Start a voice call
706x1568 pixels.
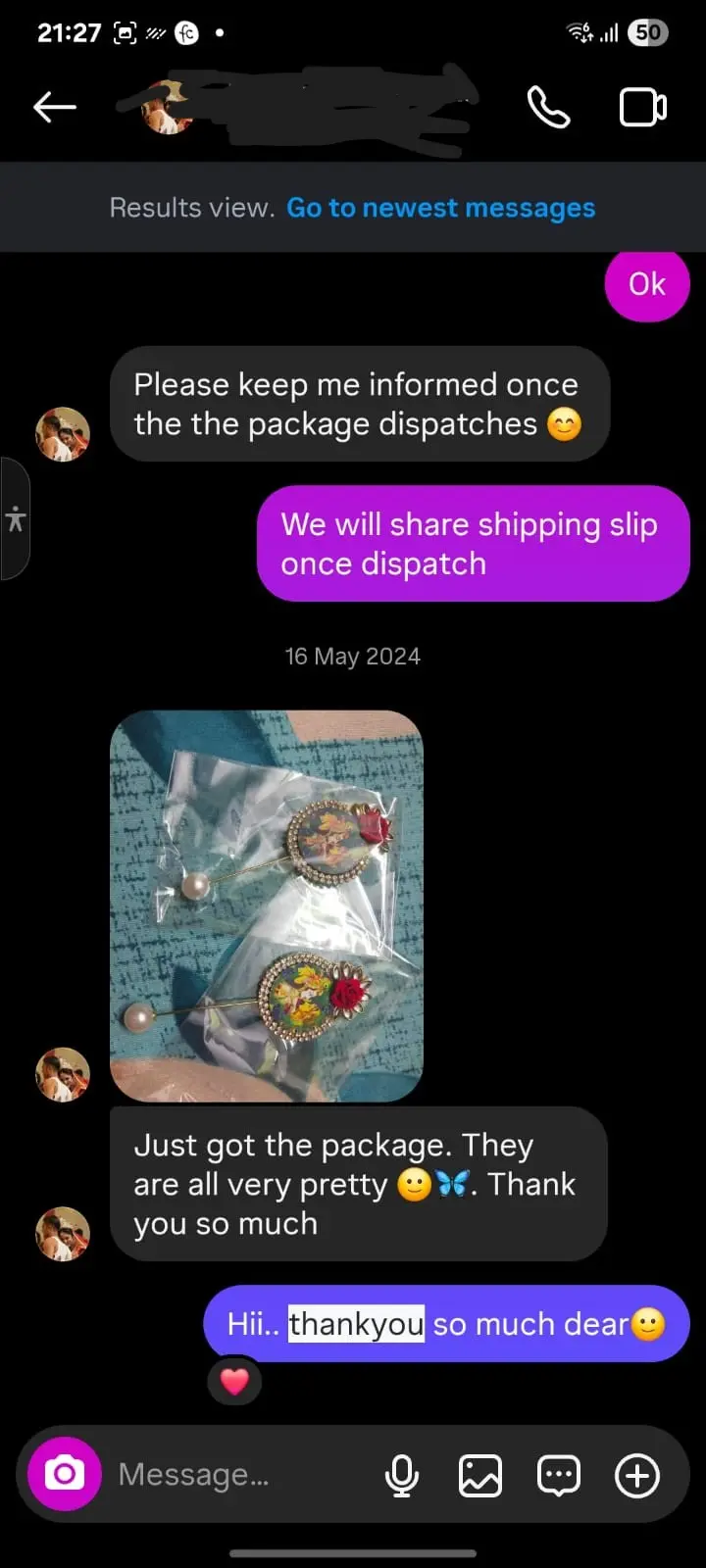[548, 107]
